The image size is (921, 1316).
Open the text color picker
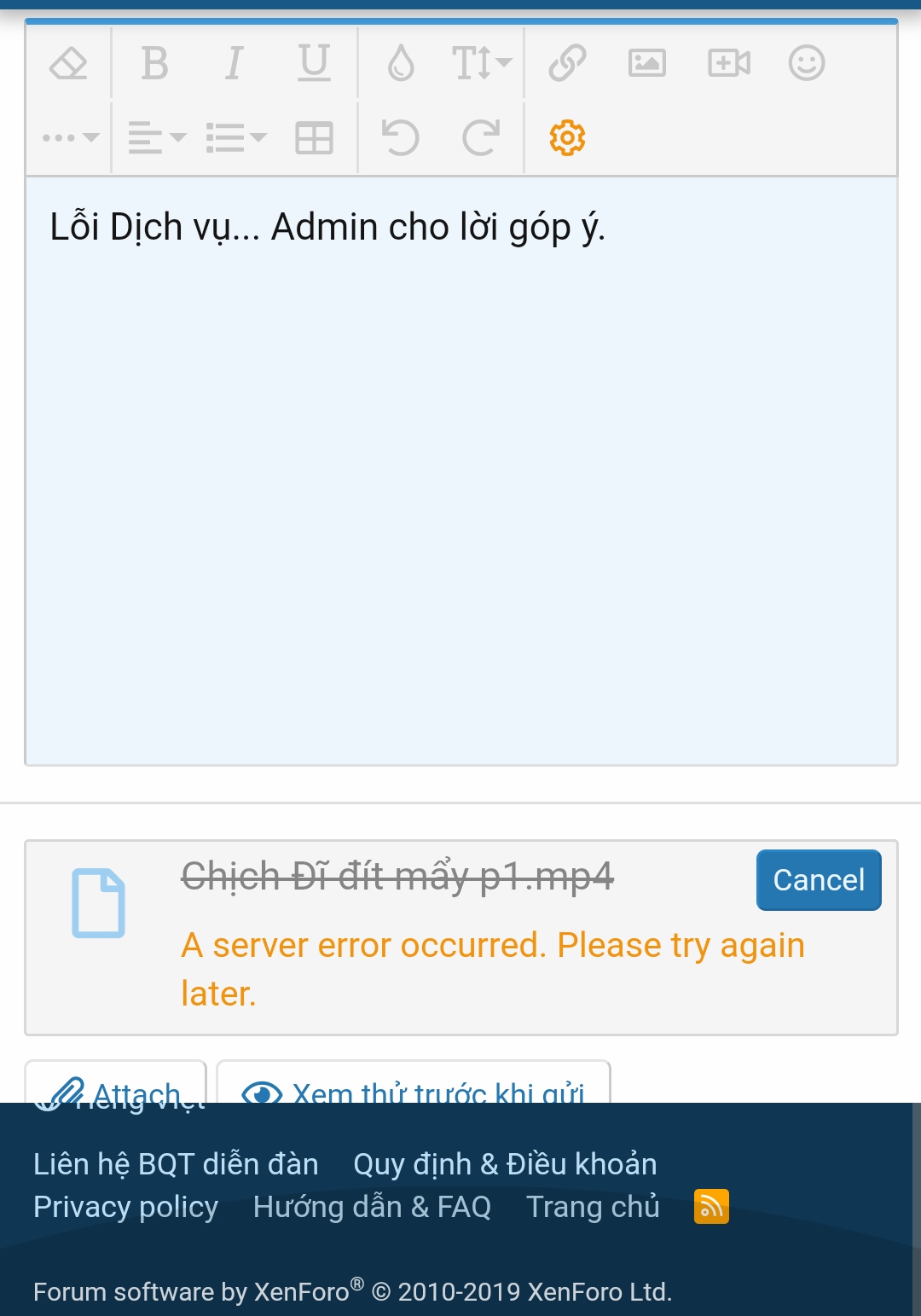tap(400, 63)
